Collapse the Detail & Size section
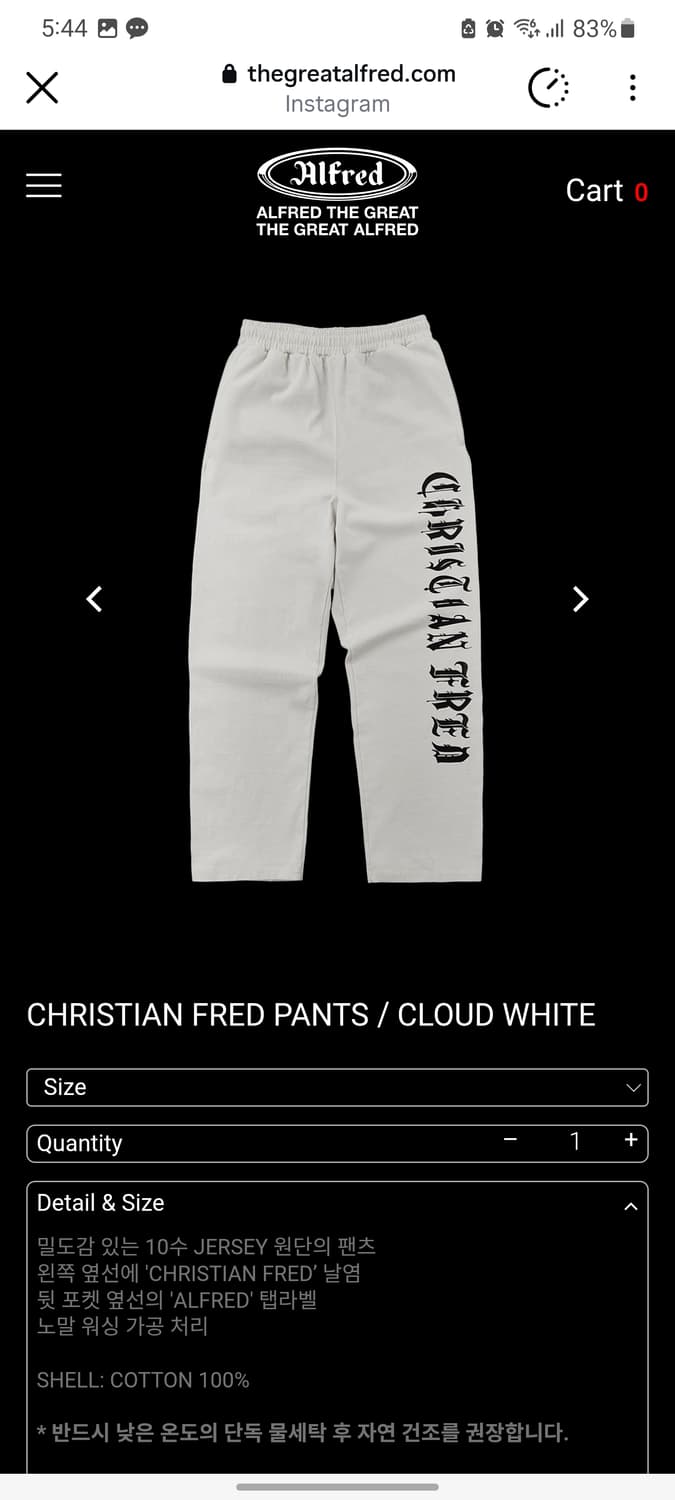675x1500 pixels. click(630, 1206)
